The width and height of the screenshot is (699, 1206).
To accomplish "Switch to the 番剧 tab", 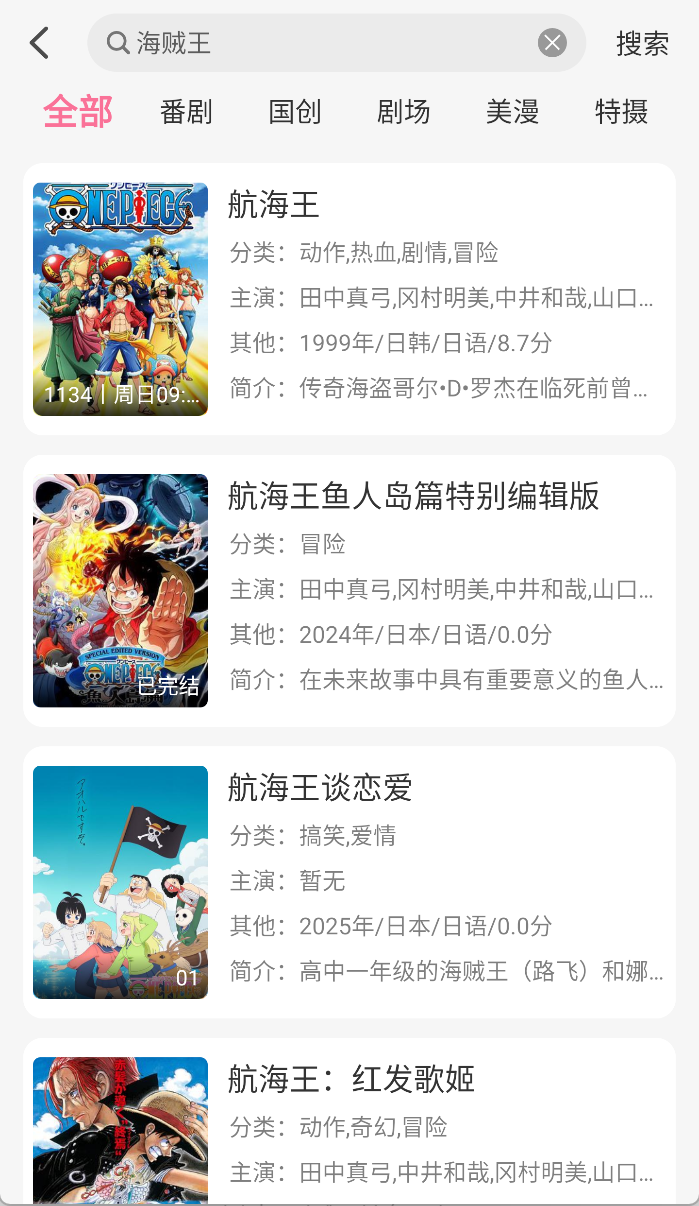I will click(x=186, y=111).
